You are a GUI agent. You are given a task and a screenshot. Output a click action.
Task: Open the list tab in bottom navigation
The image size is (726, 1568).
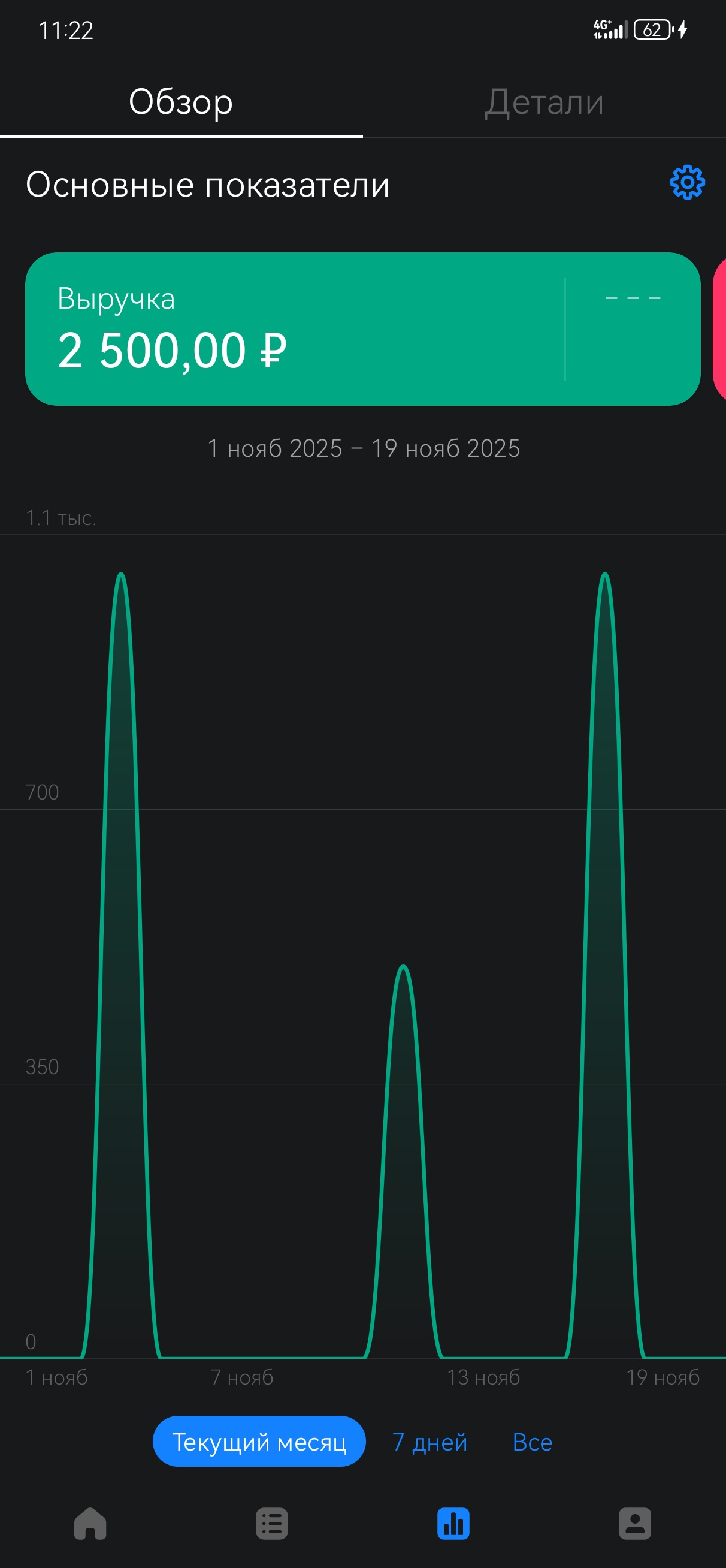(271, 1524)
